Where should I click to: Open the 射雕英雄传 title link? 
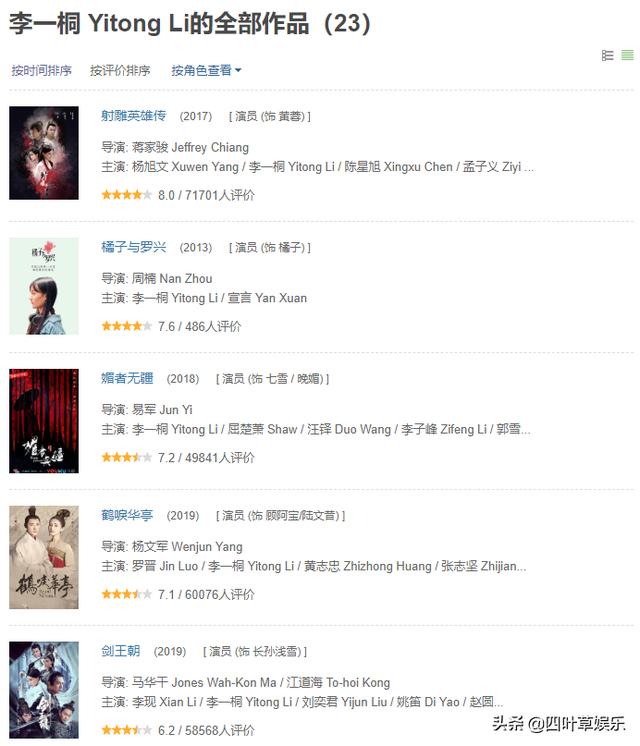coord(133,116)
